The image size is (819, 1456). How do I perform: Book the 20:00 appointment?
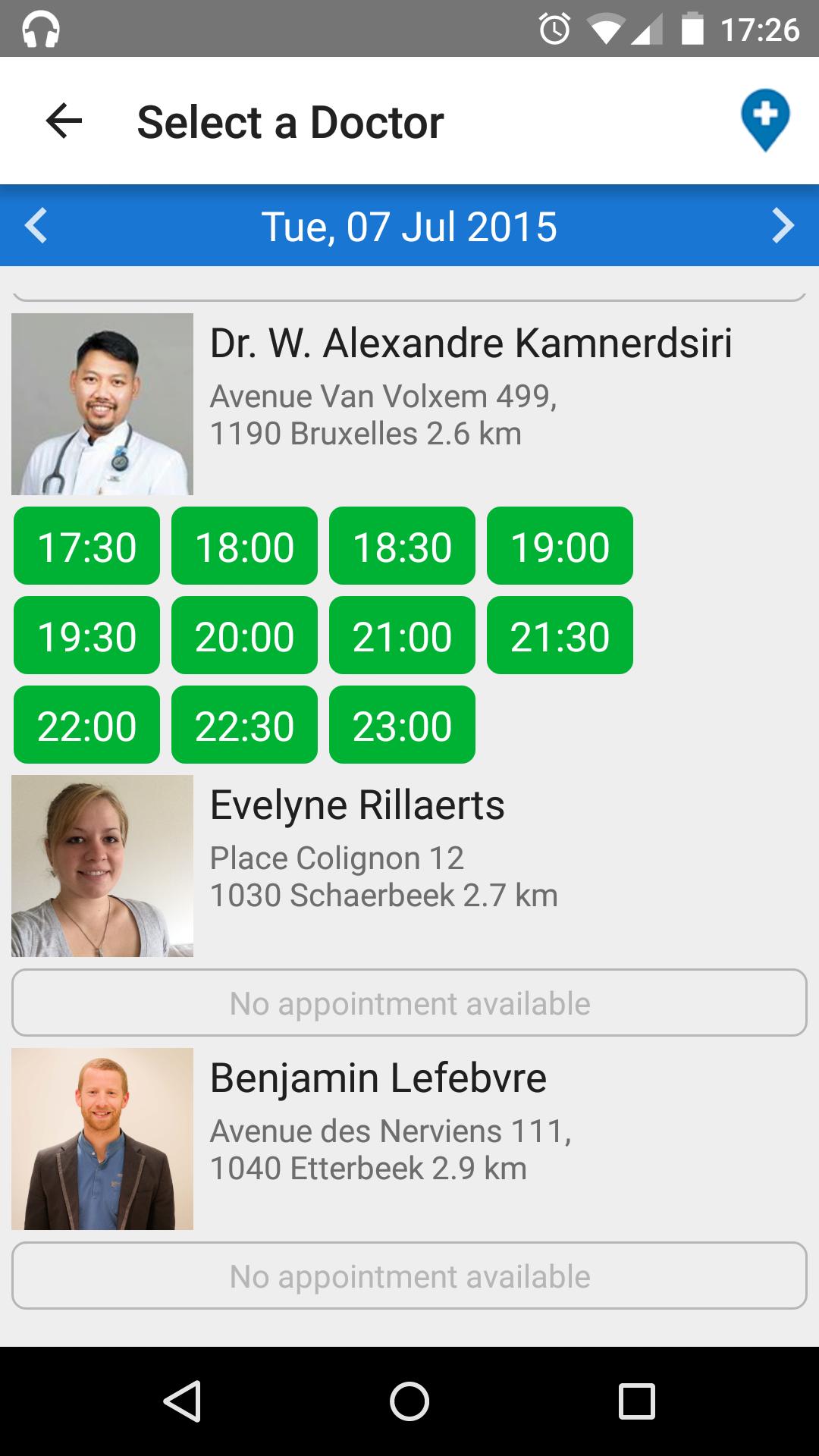point(244,635)
